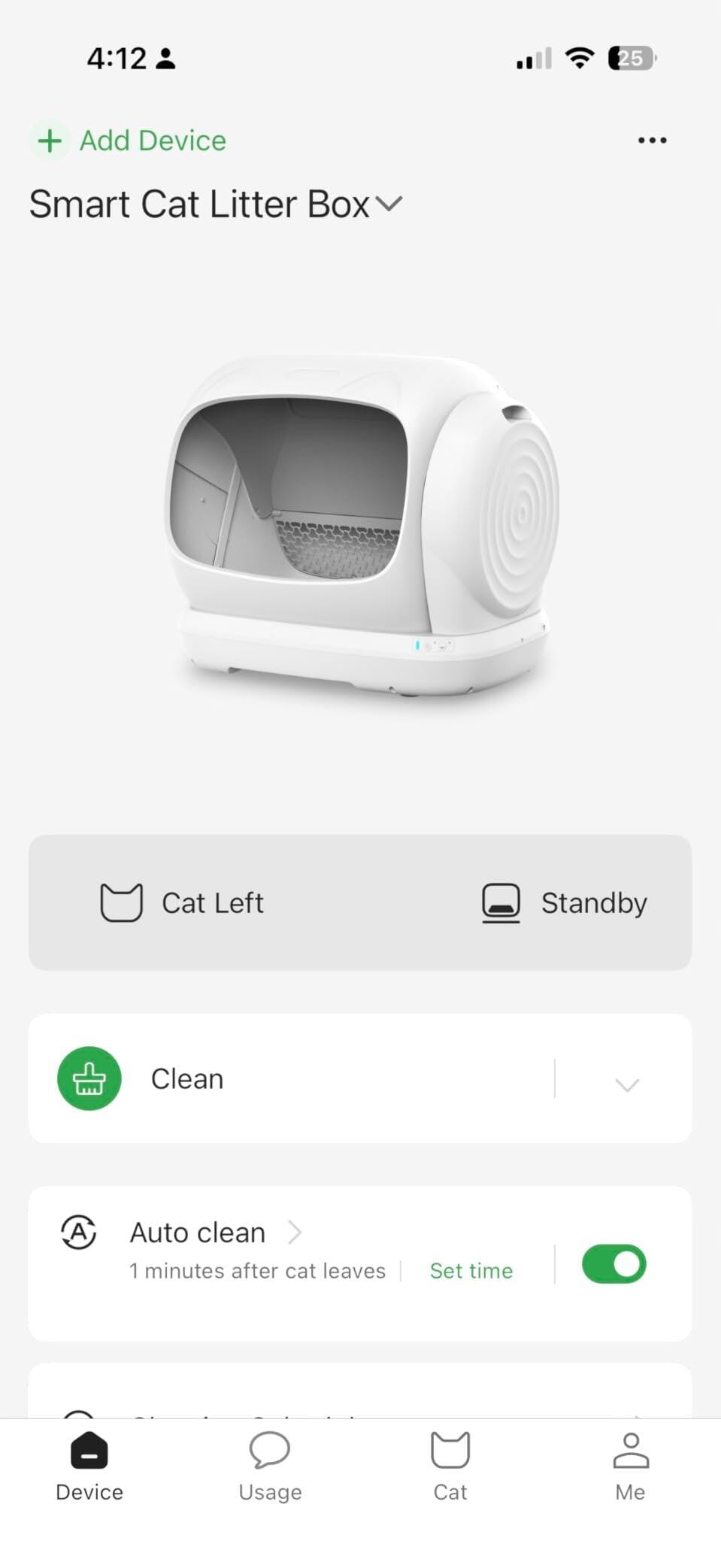
Task: Expand the Clean options chevron
Action: 626,1084
